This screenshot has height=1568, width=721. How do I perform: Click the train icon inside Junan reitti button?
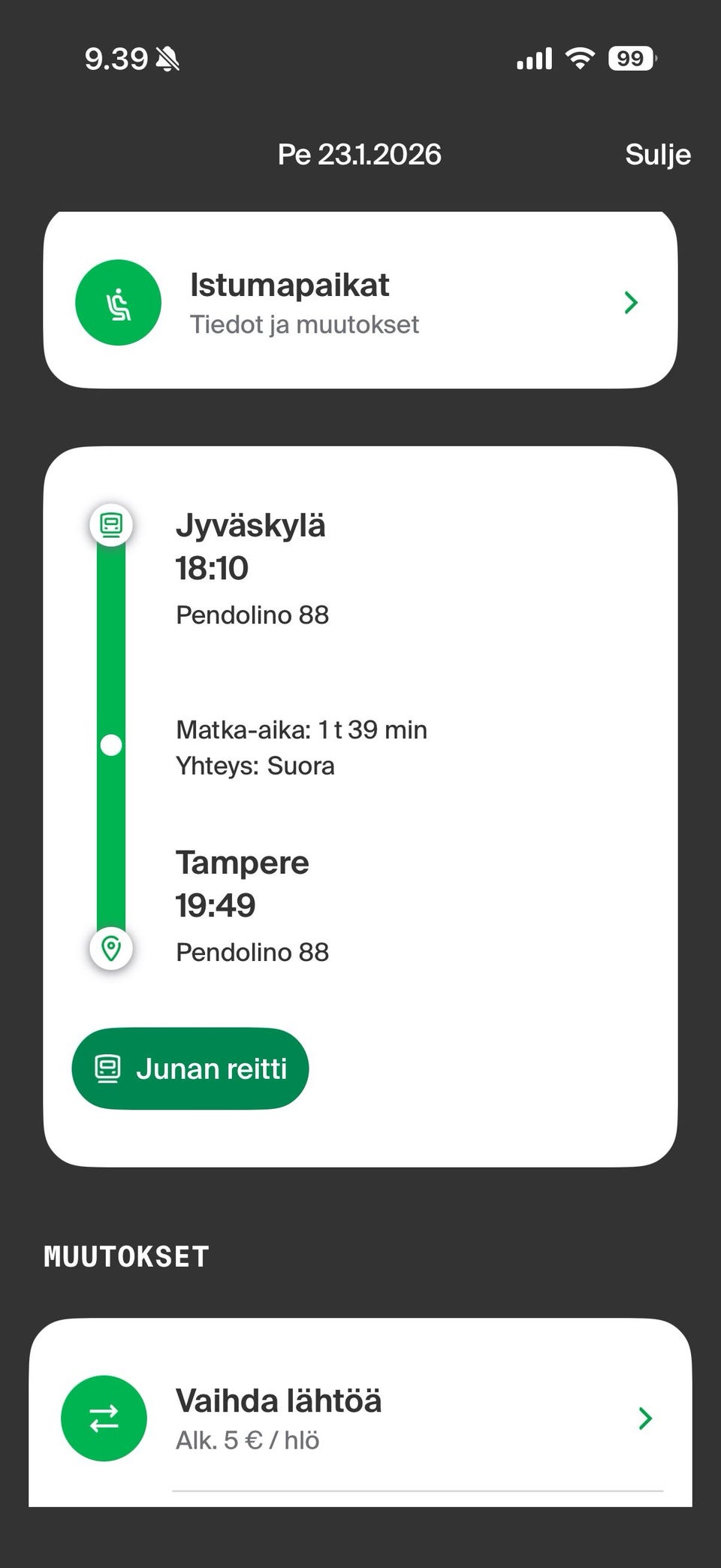point(107,1068)
